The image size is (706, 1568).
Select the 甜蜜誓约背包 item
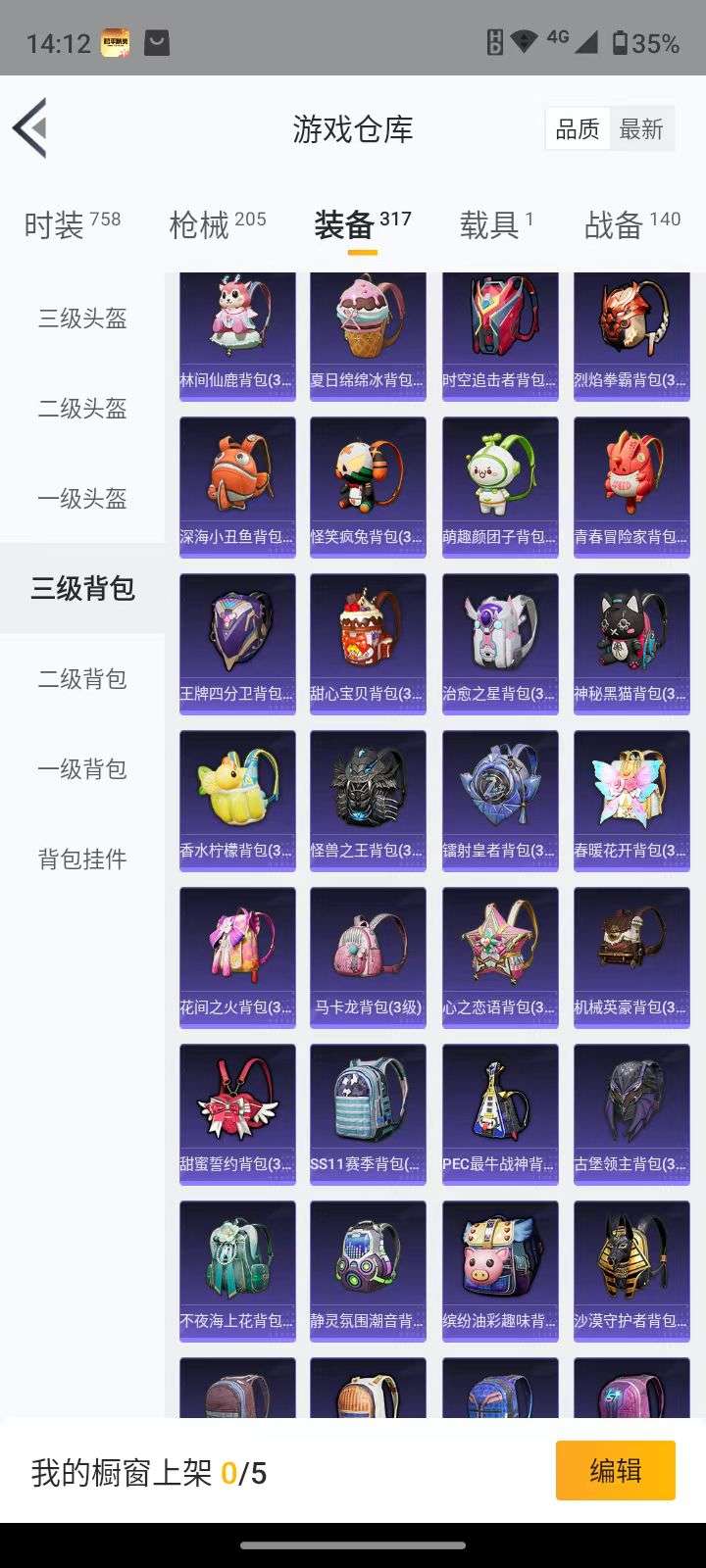[237, 1113]
